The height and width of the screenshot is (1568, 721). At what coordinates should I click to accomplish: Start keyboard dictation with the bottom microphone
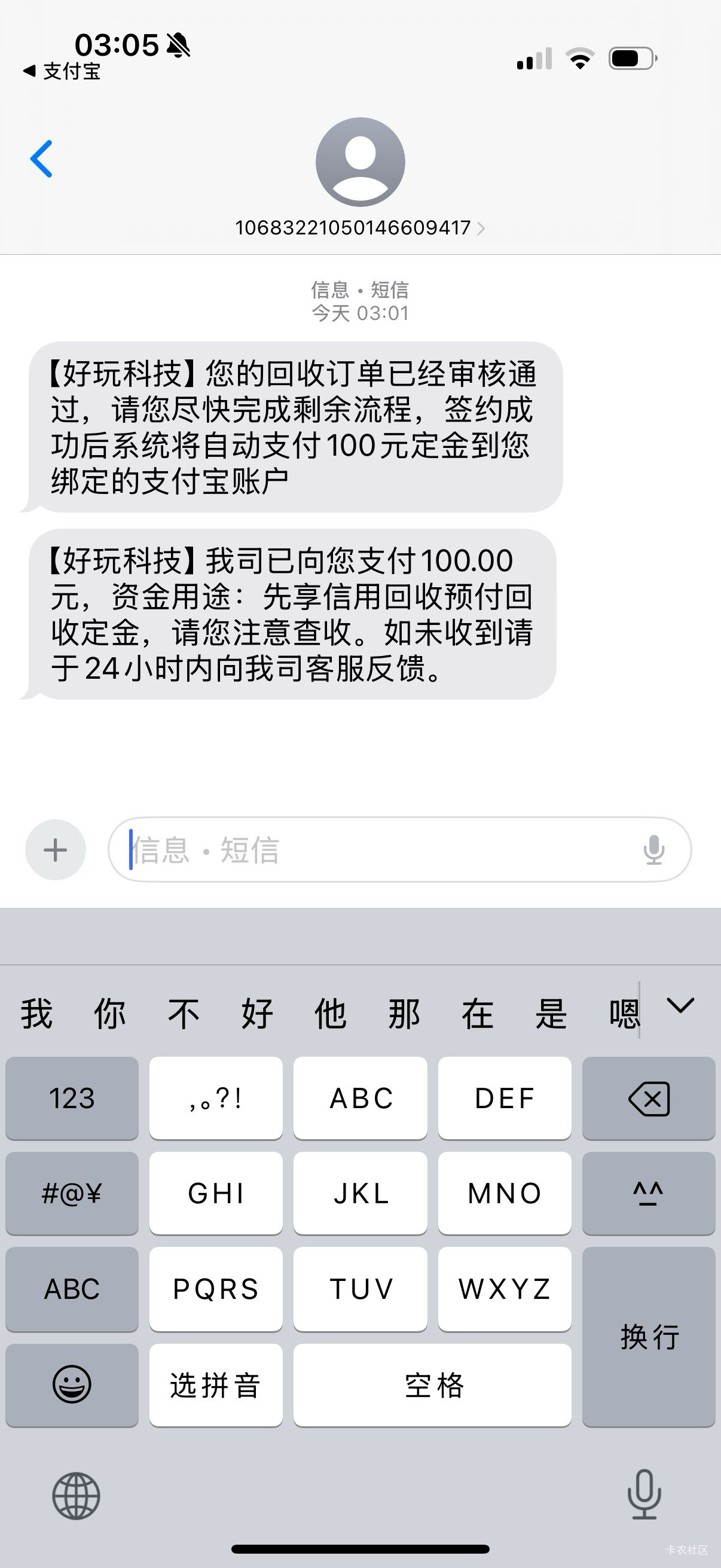click(644, 1495)
